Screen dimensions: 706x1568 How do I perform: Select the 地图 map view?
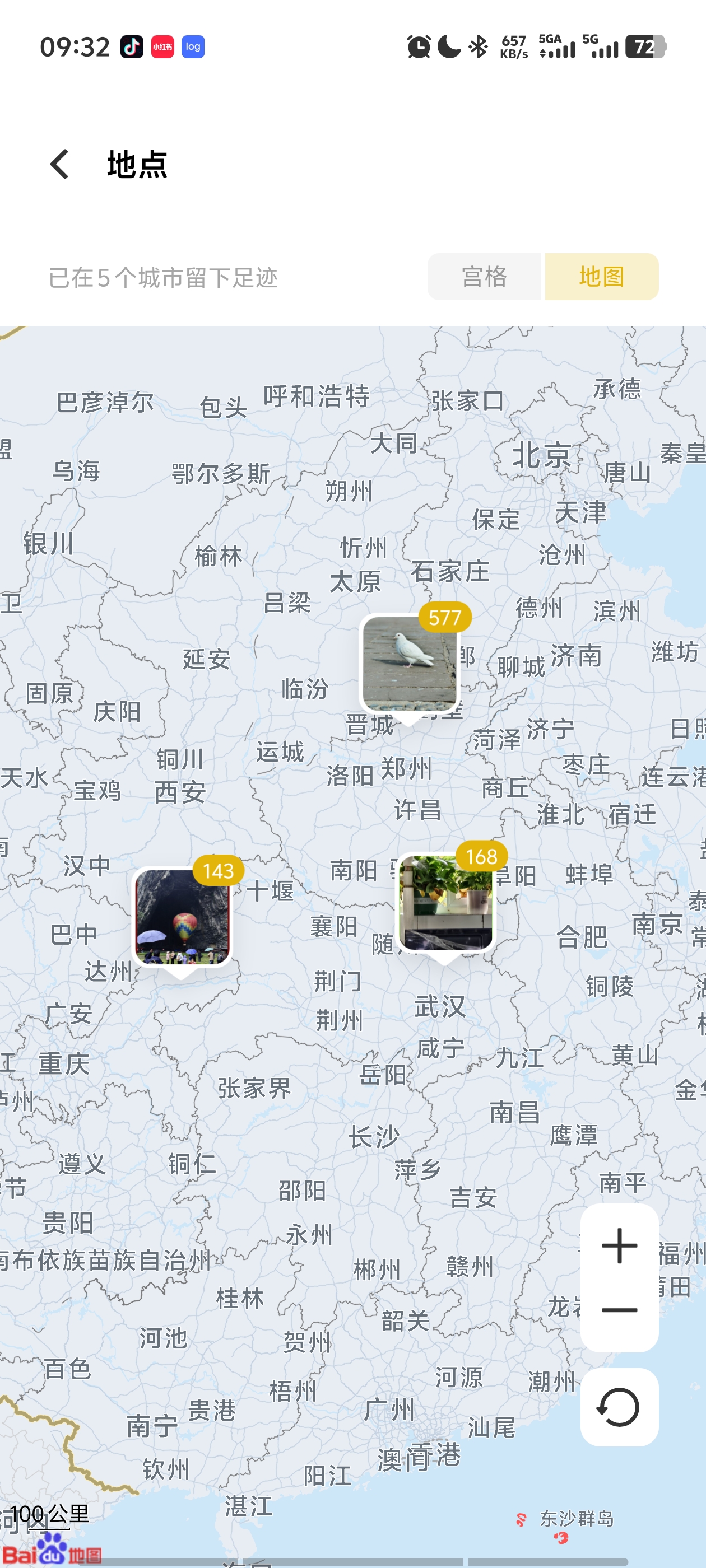(601, 277)
